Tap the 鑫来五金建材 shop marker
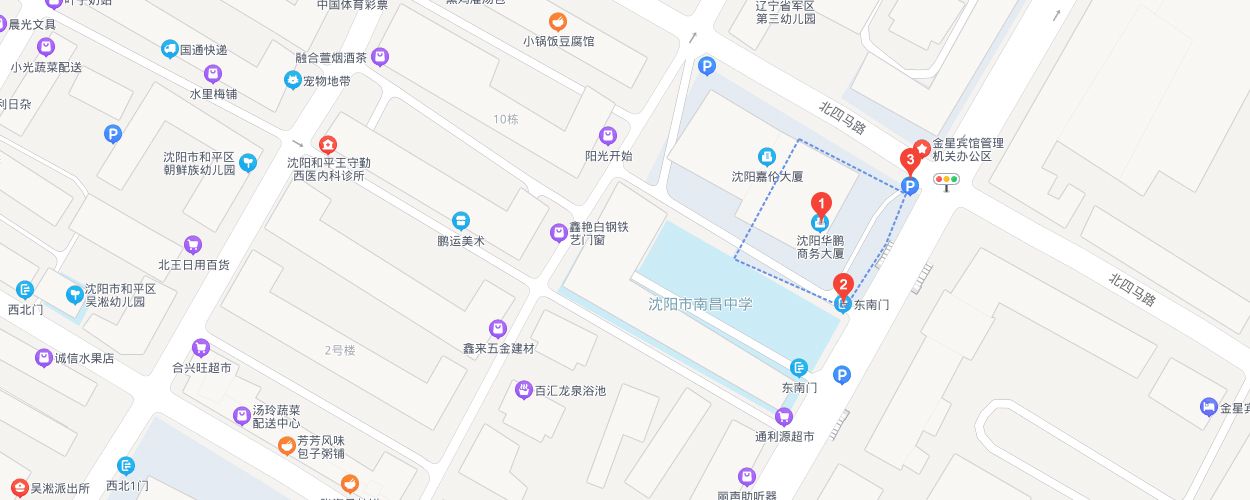This screenshot has height=500, width=1250. click(498, 328)
